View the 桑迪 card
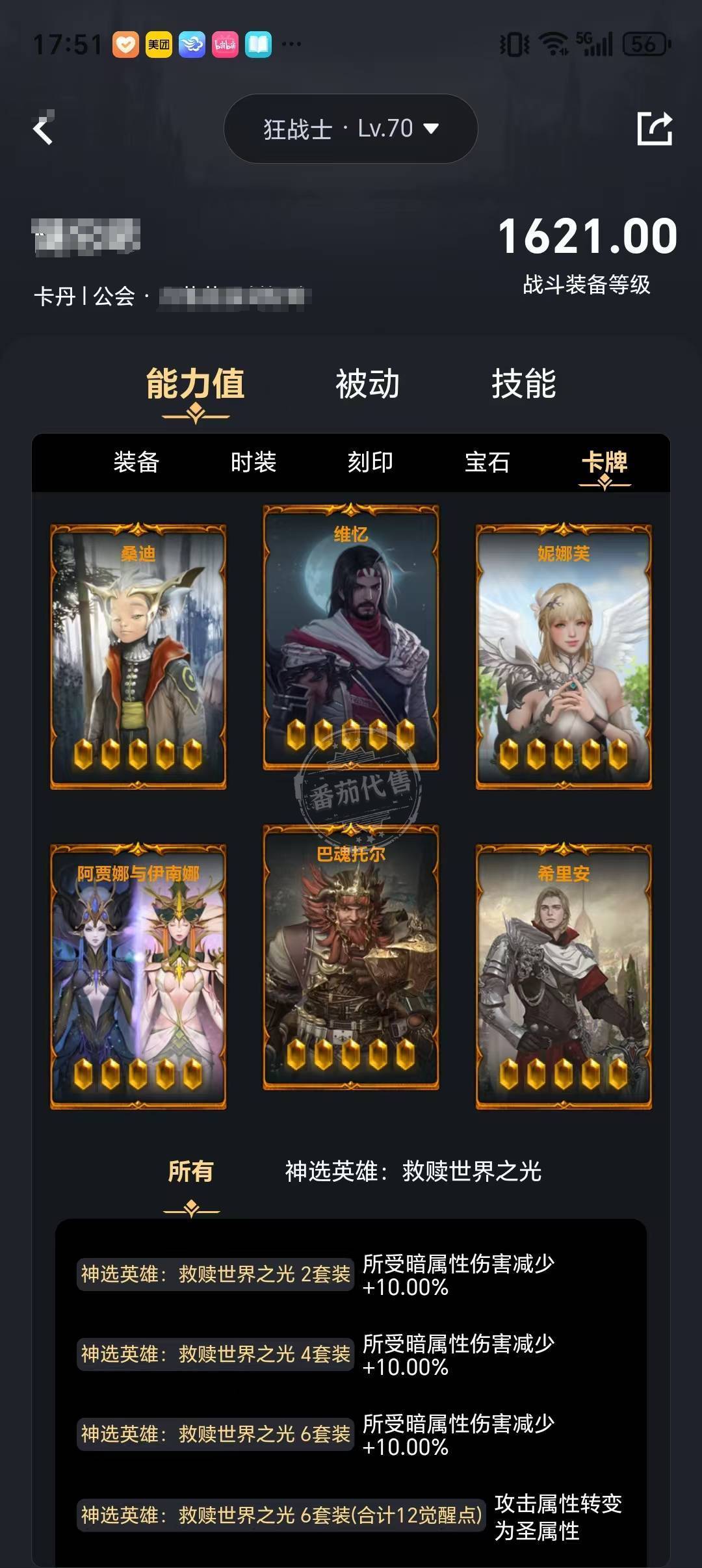This screenshot has width=702, height=1568. 138,657
